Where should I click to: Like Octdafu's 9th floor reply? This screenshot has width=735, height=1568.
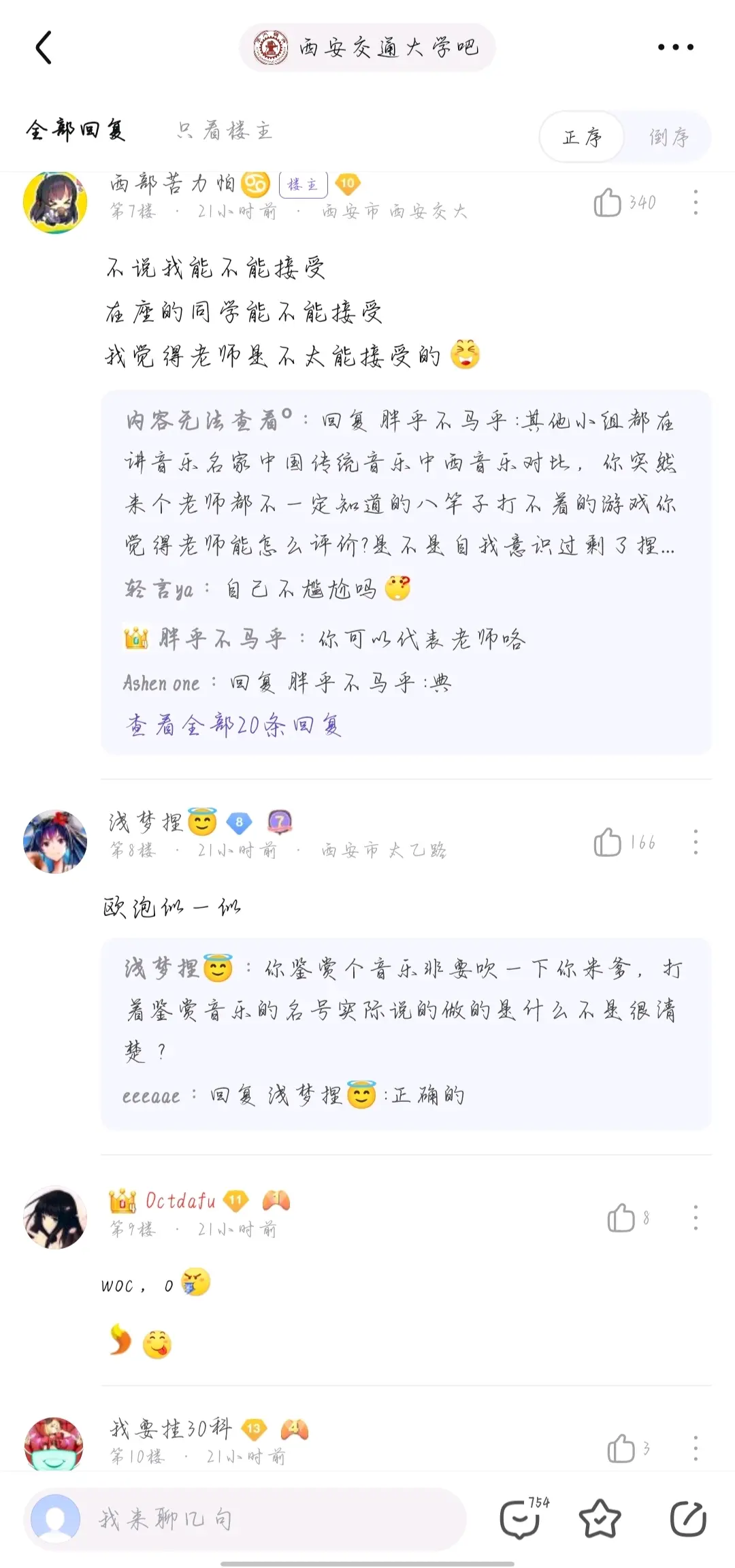pos(621,1218)
